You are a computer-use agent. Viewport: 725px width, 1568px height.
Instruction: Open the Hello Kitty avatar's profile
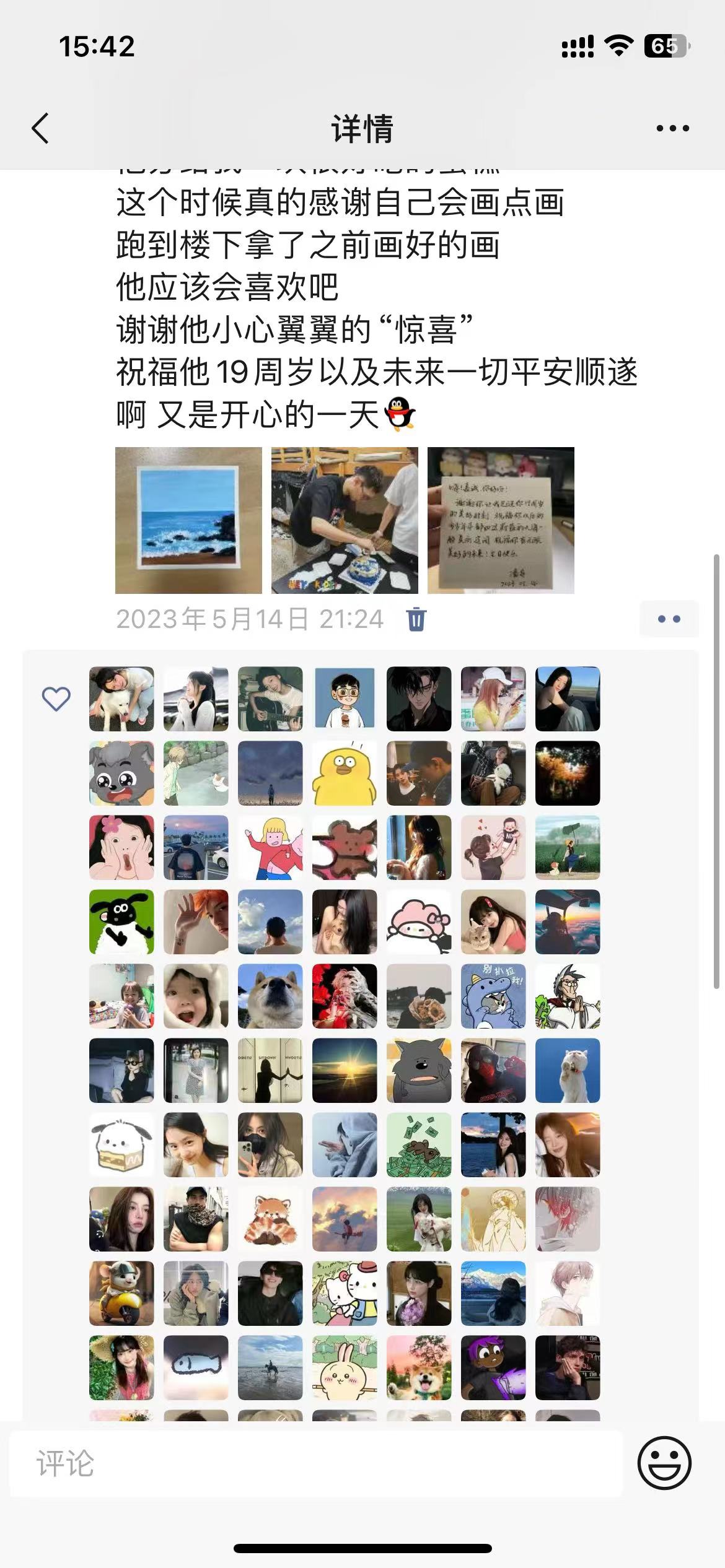(345, 1293)
